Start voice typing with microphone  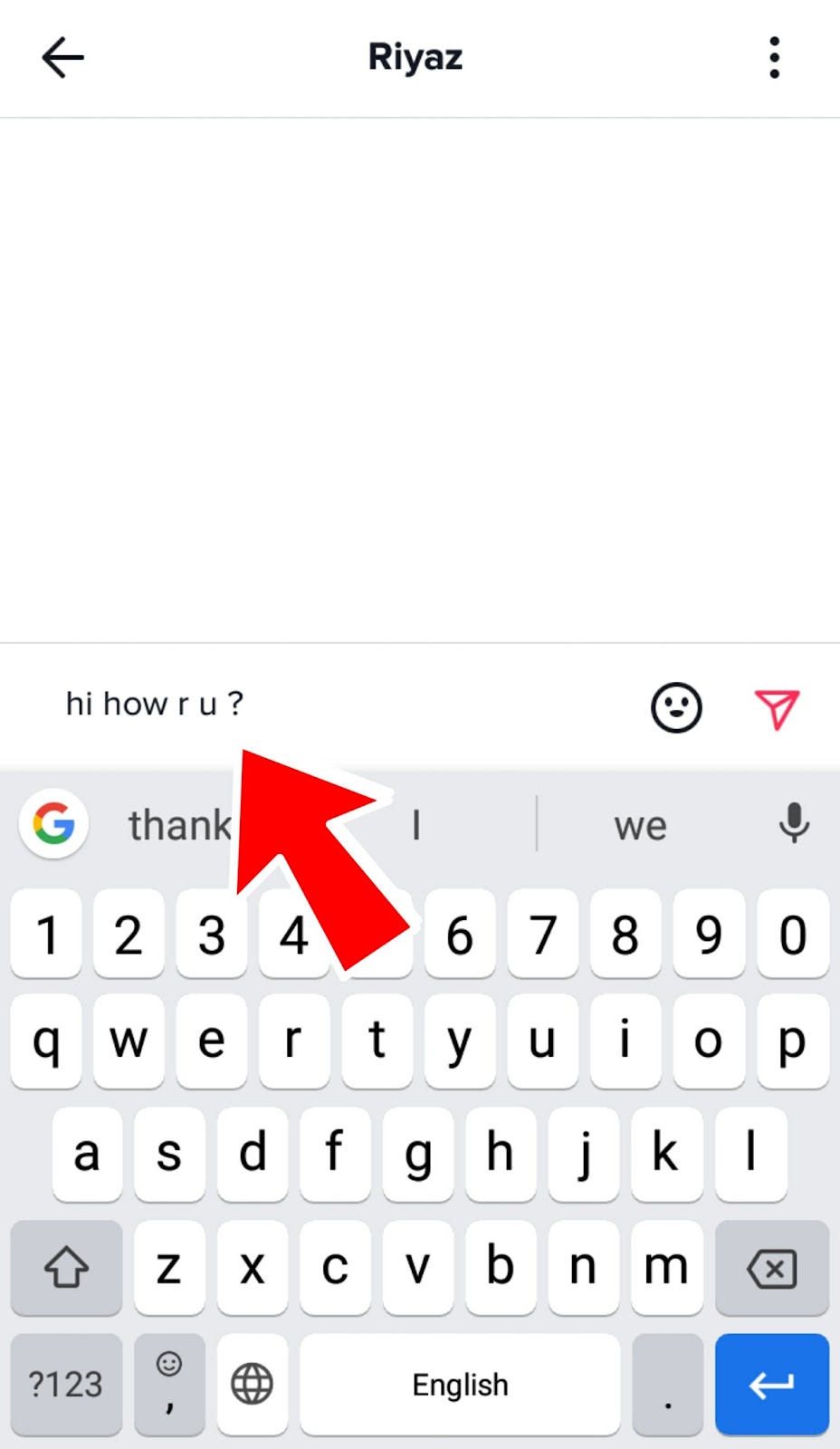[x=794, y=823]
